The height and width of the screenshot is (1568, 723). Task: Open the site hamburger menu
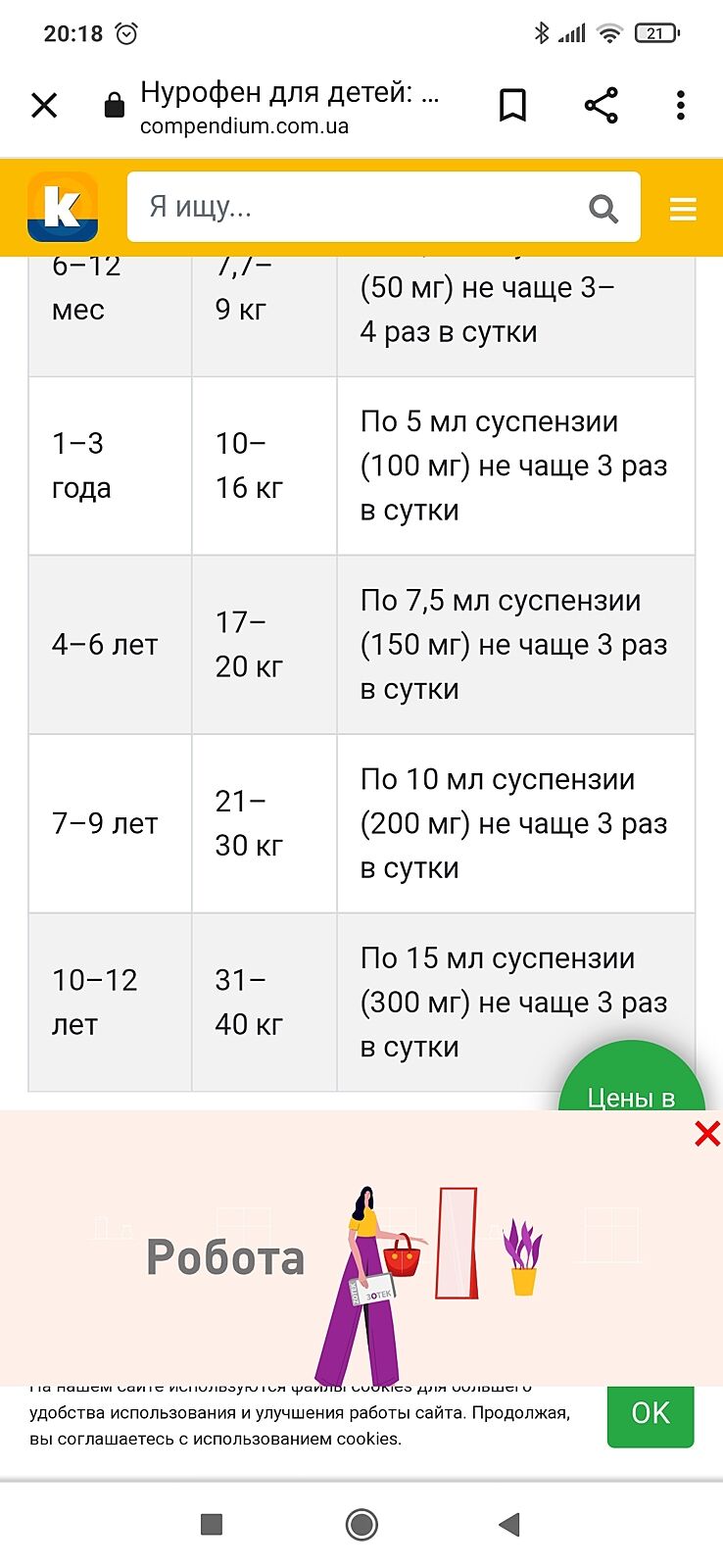tap(683, 208)
